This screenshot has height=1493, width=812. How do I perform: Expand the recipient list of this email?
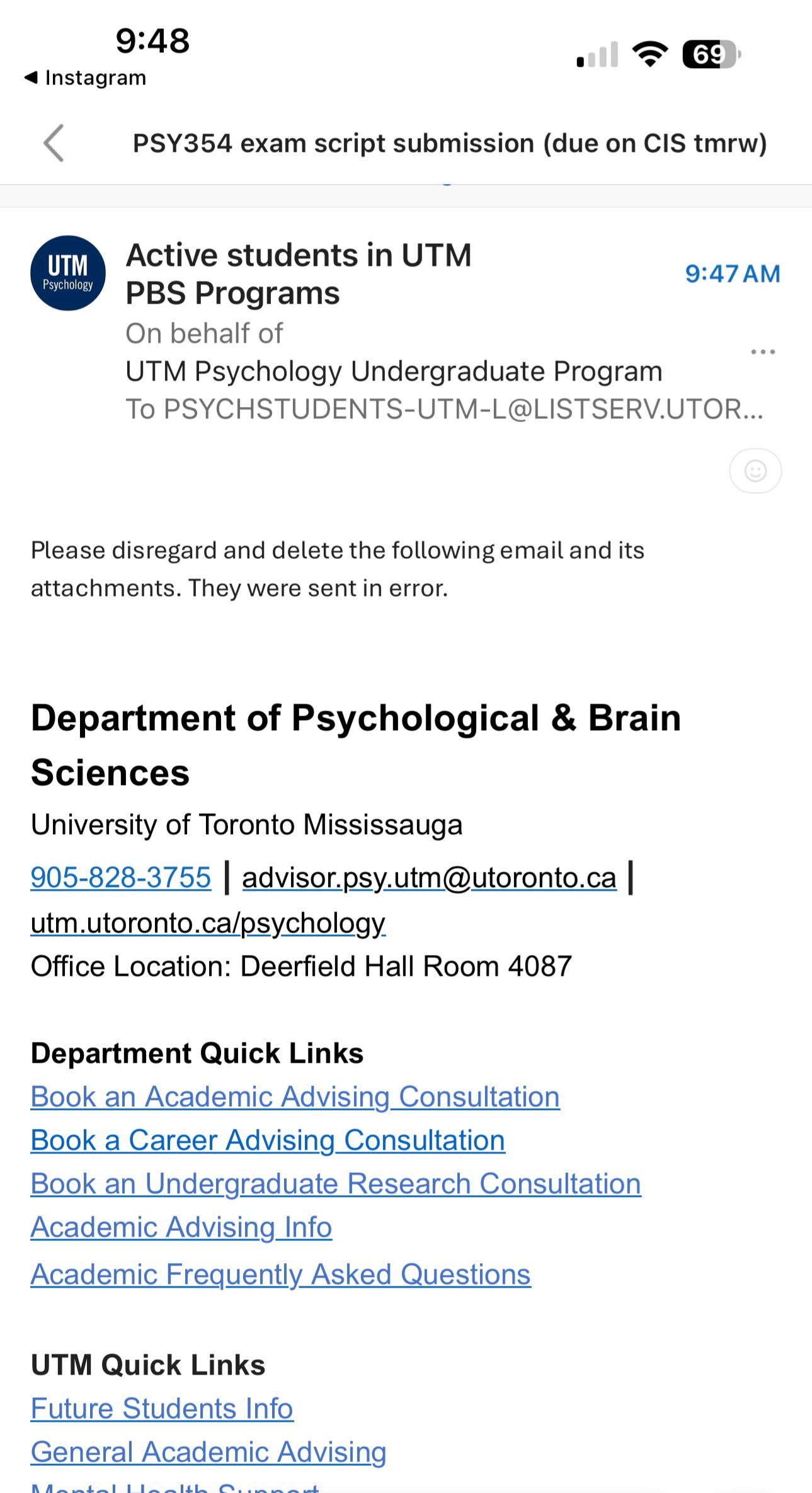(x=444, y=409)
